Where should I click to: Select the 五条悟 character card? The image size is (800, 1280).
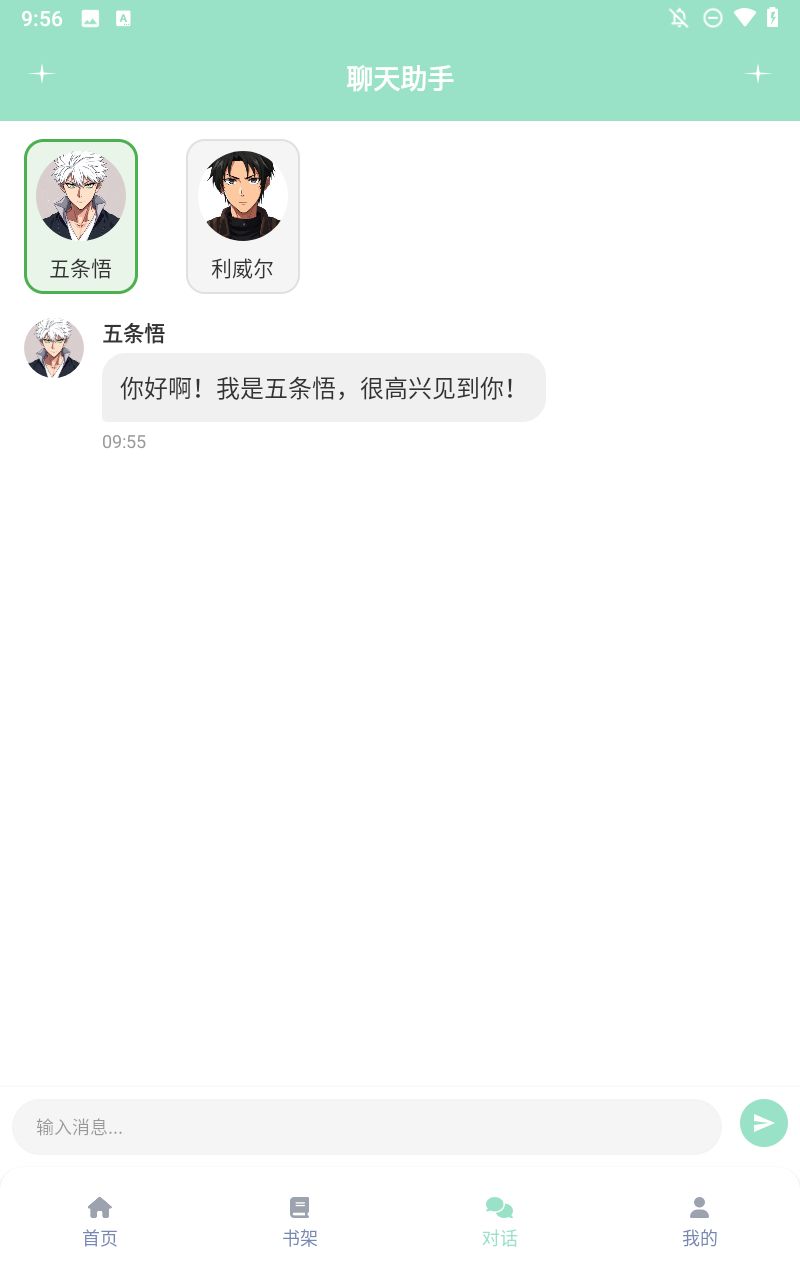[x=81, y=216]
